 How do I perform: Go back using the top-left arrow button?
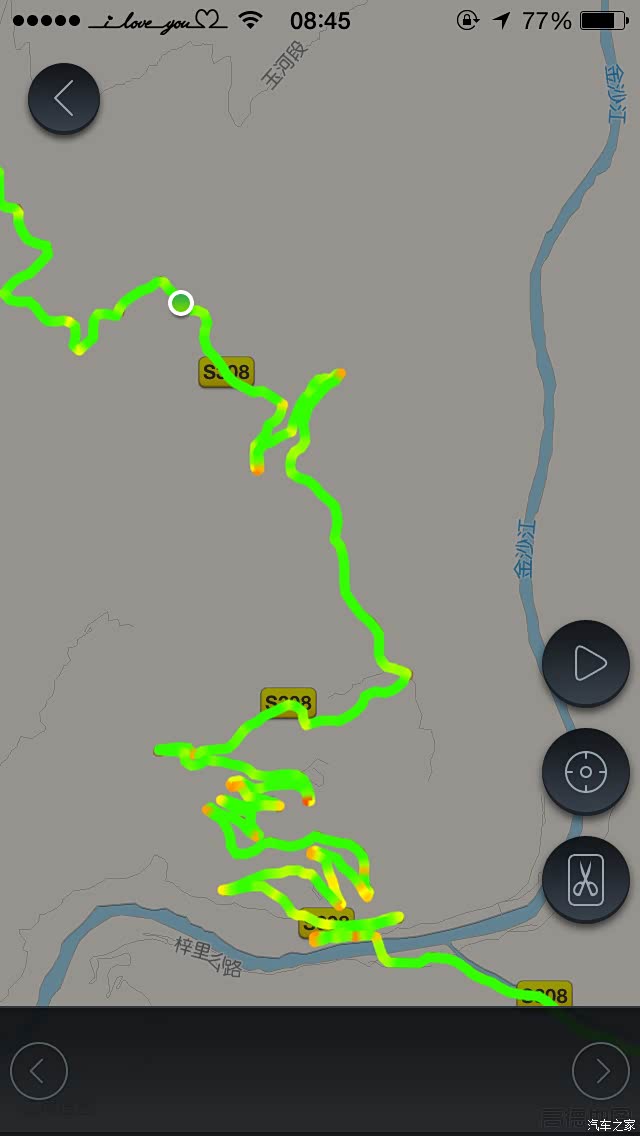click(x=64, y=98)
